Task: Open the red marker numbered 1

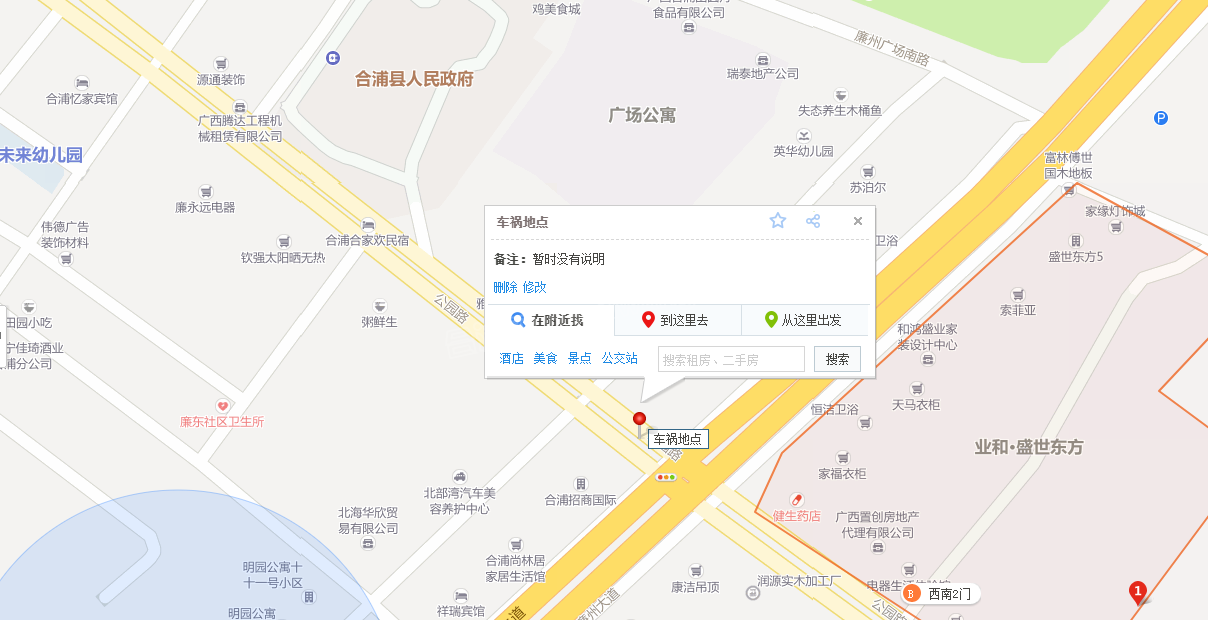Action: coord(1137,591)
